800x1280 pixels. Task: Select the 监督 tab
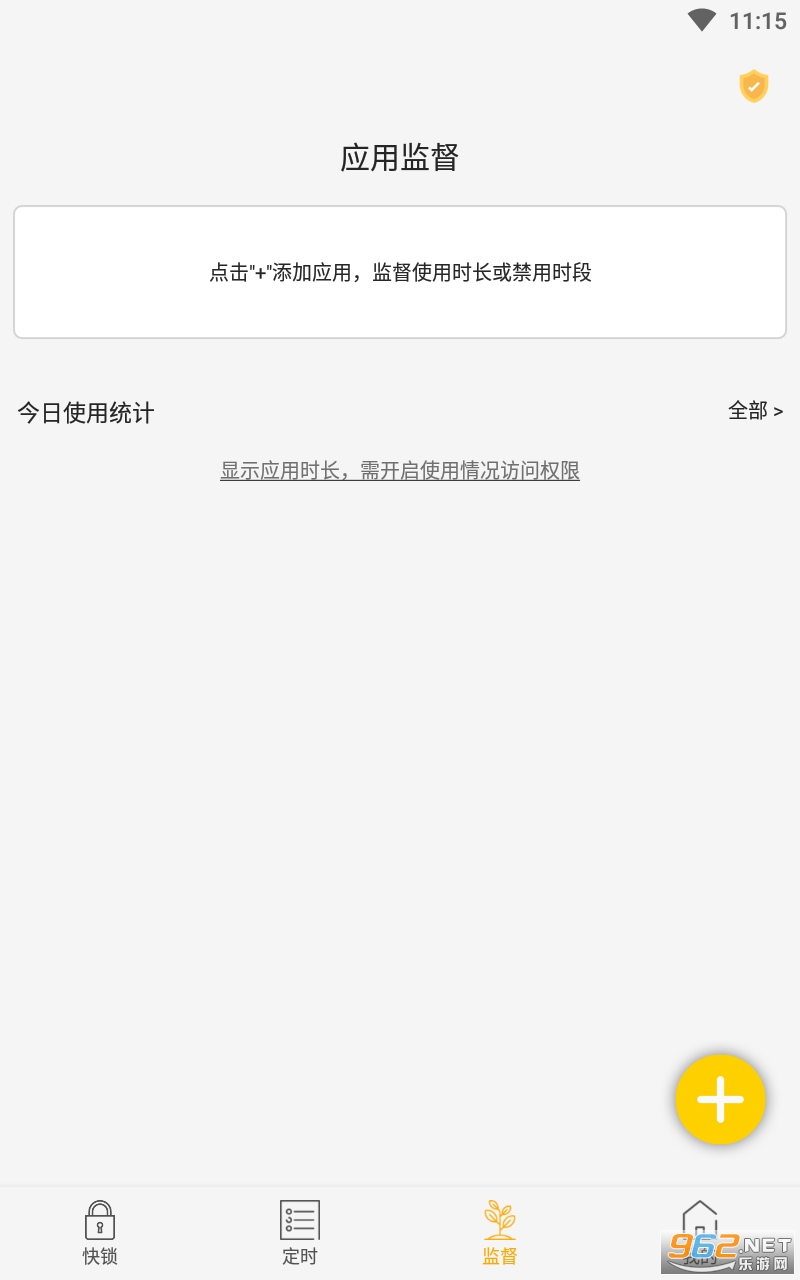tap(500, 1233)
